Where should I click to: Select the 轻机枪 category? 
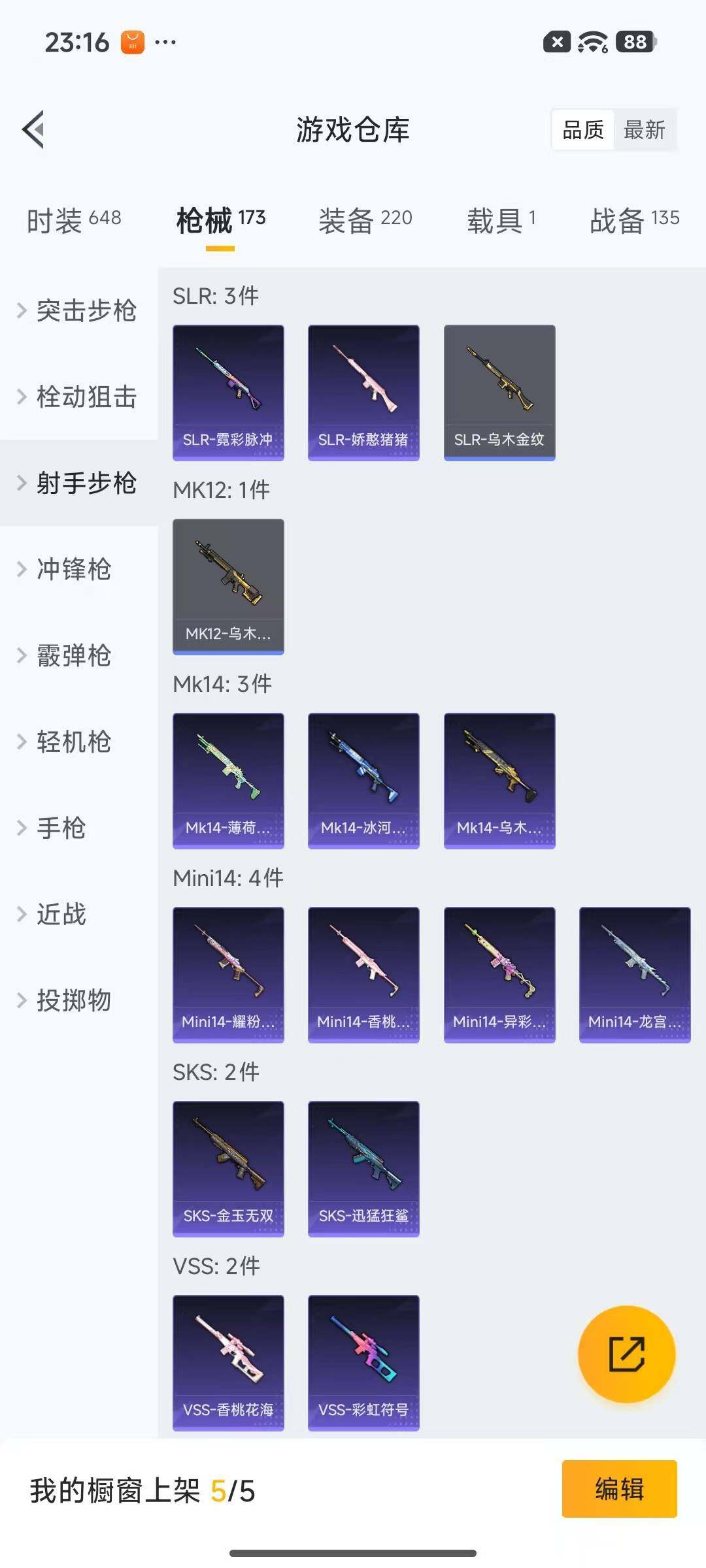pos(72,742)
